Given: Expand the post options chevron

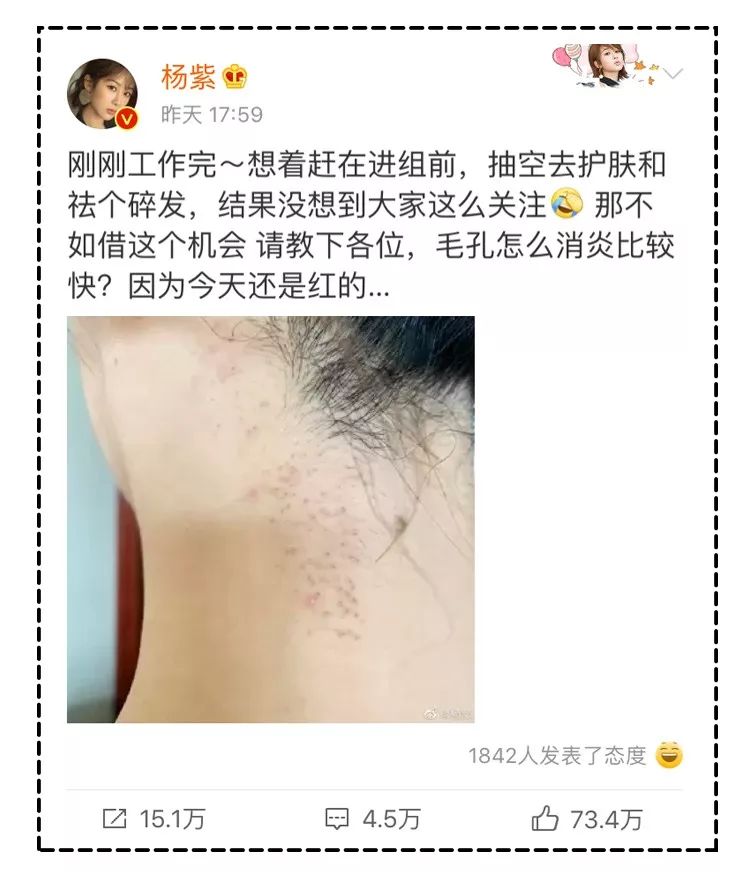Looking at the screenshot, I should [676, 73].
